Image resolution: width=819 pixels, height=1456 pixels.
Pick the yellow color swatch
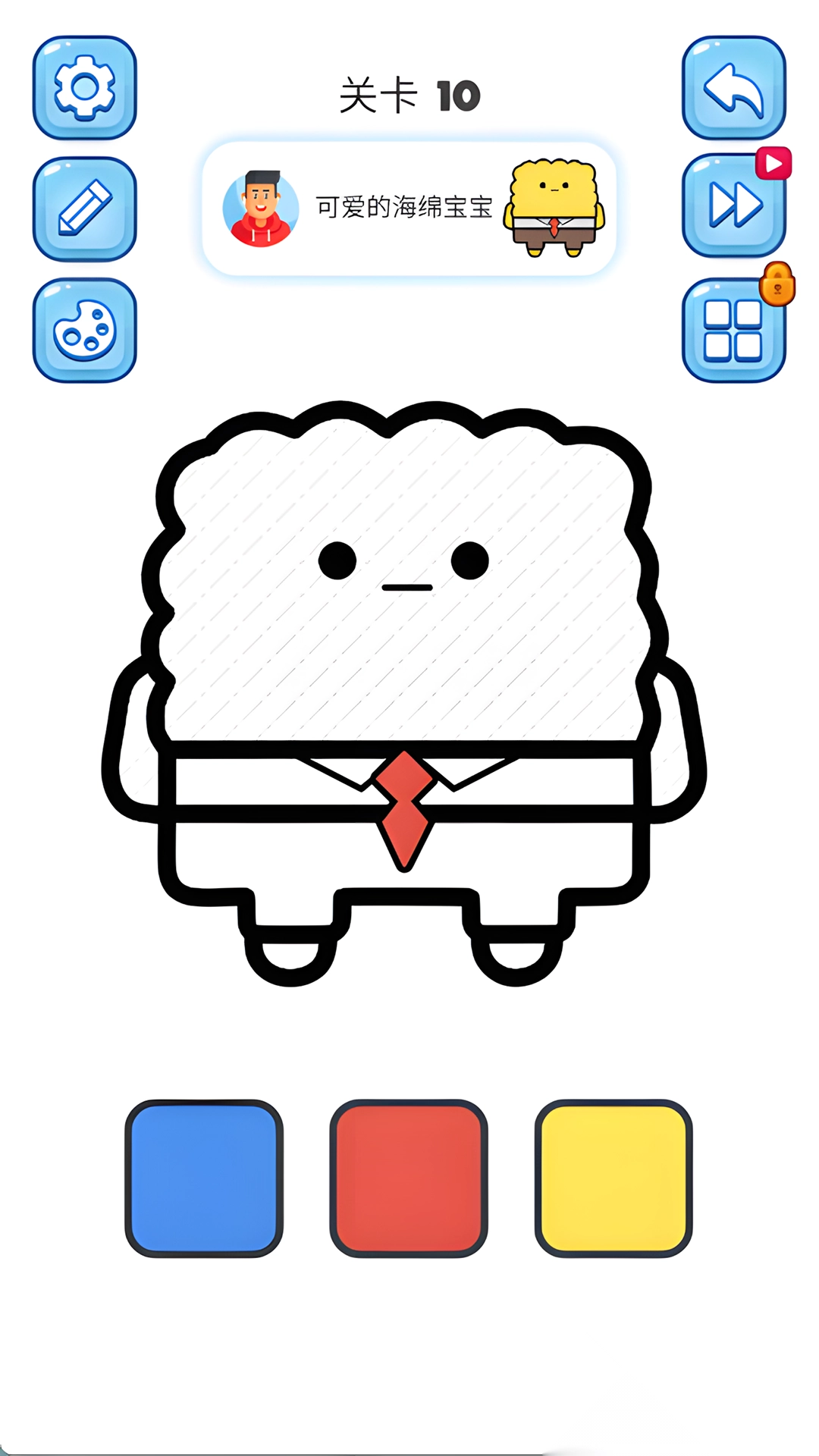point(613,1178)
